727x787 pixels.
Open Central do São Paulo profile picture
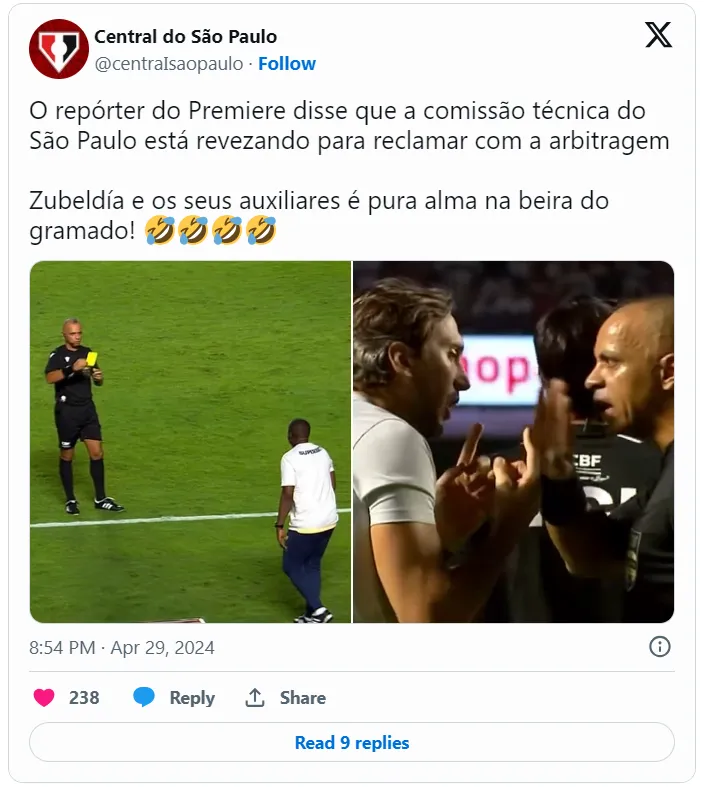[x=59, y=49]
